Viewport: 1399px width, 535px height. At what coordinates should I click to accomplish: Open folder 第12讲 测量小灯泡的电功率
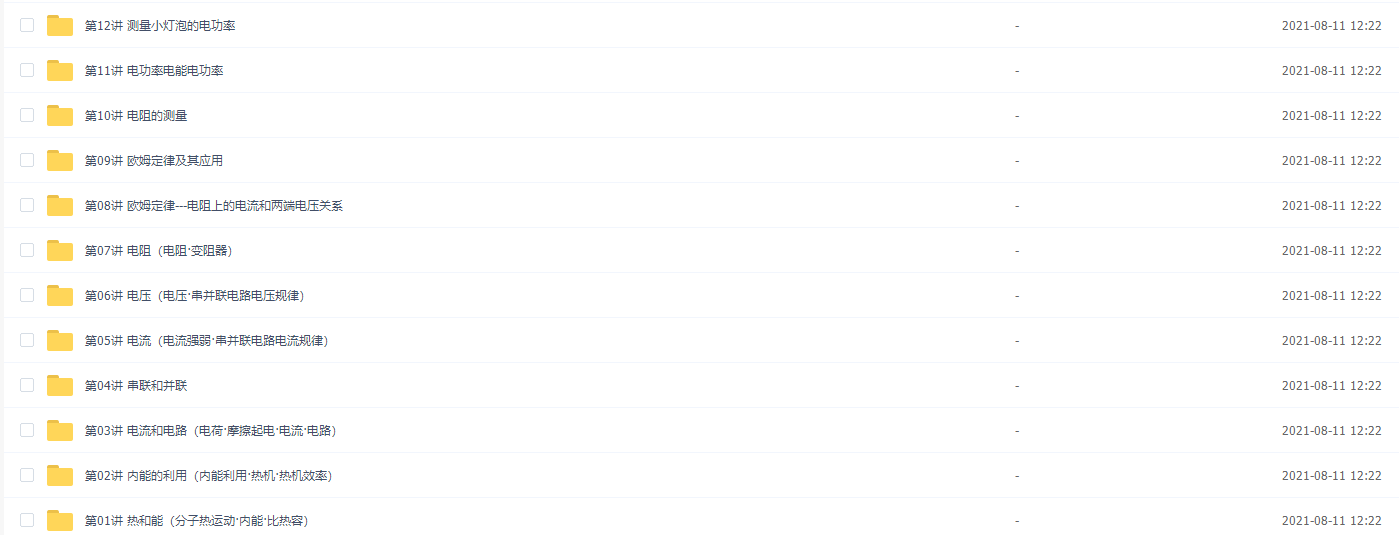[x=160, y=26]
